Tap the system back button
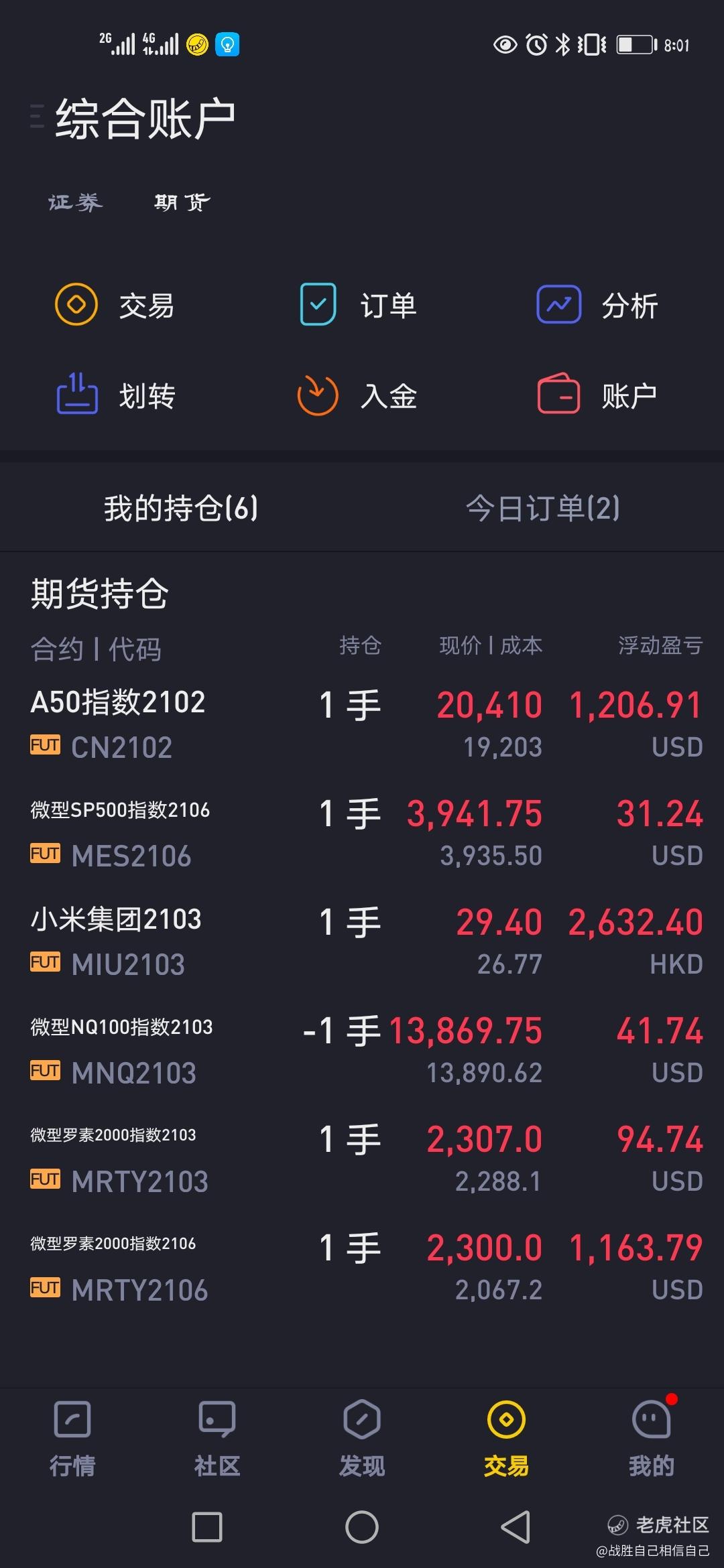This screenshot has width=724, height=1568. coord(516,1528)
